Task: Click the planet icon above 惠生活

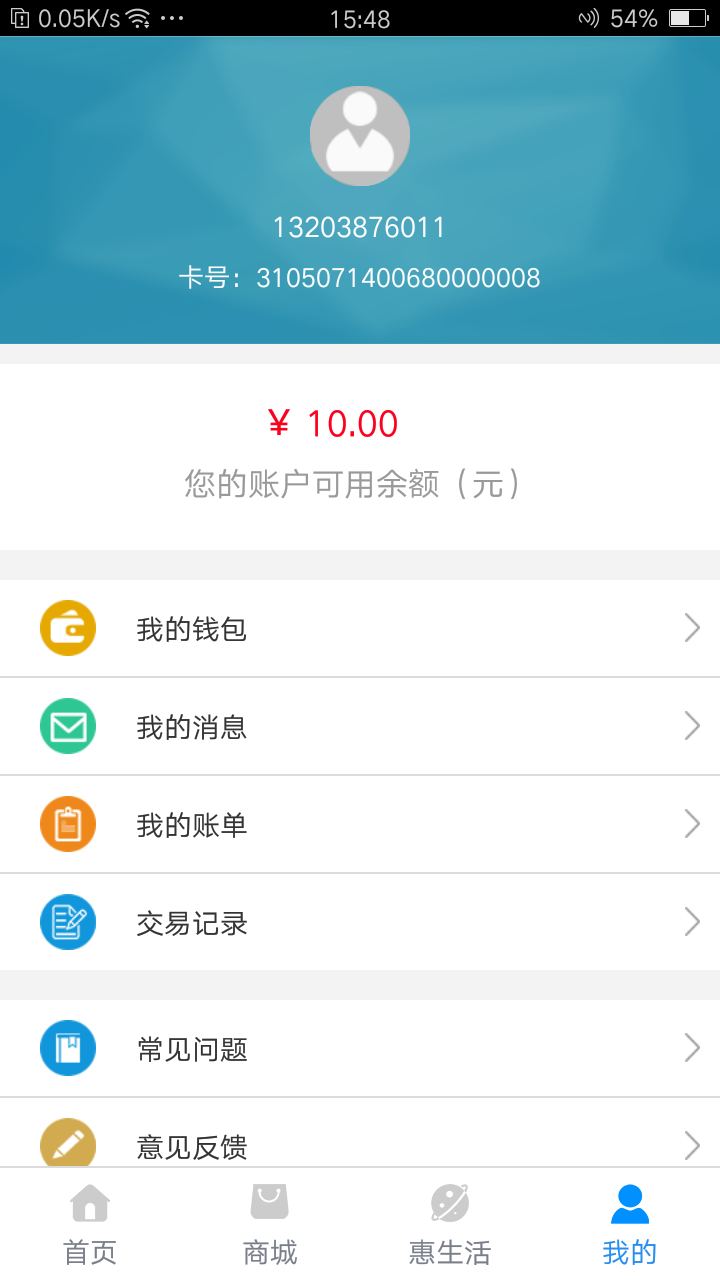Action: [449, 1205]
